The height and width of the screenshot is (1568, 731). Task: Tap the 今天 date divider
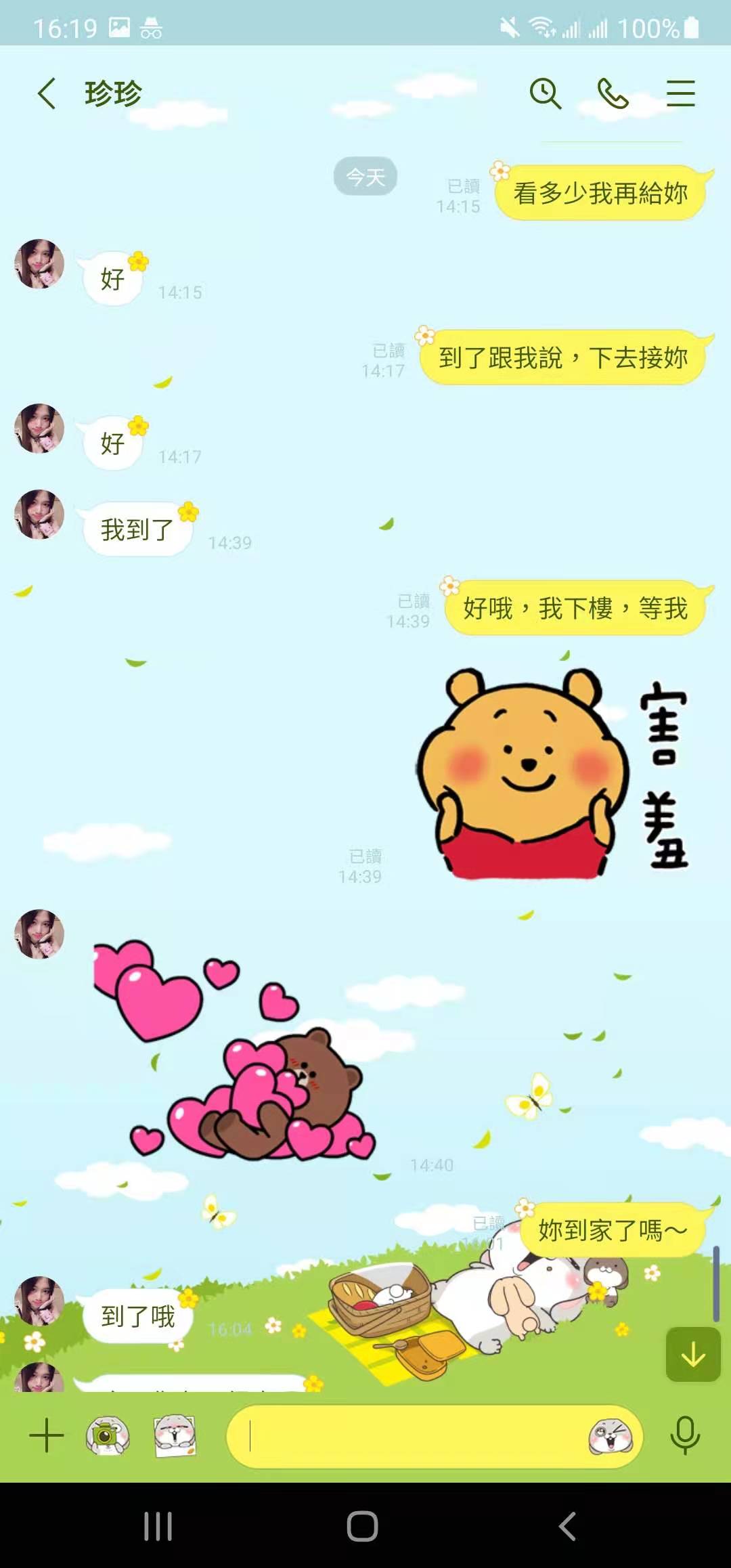click(365, 176)
